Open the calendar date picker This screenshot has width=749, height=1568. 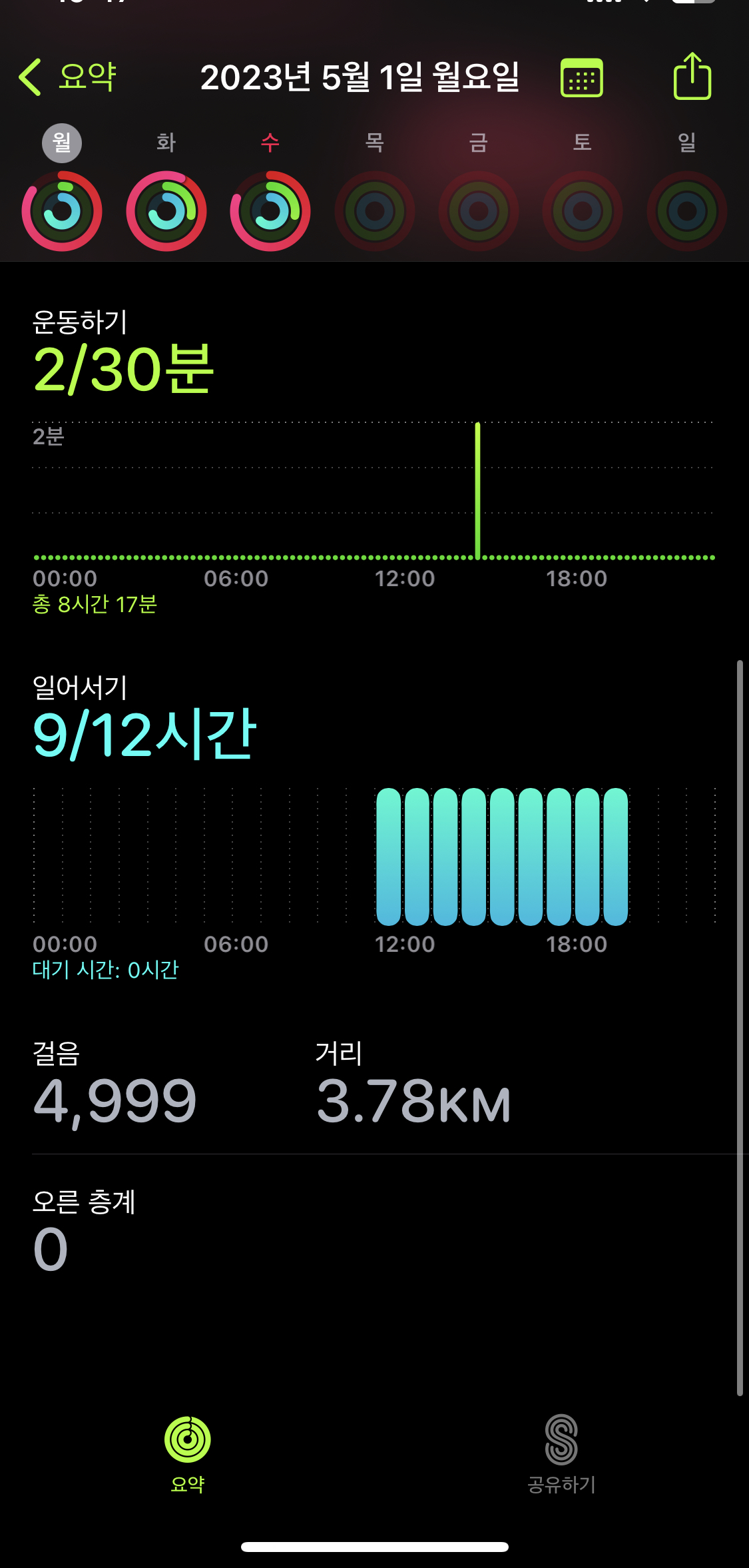click(581, 78)
